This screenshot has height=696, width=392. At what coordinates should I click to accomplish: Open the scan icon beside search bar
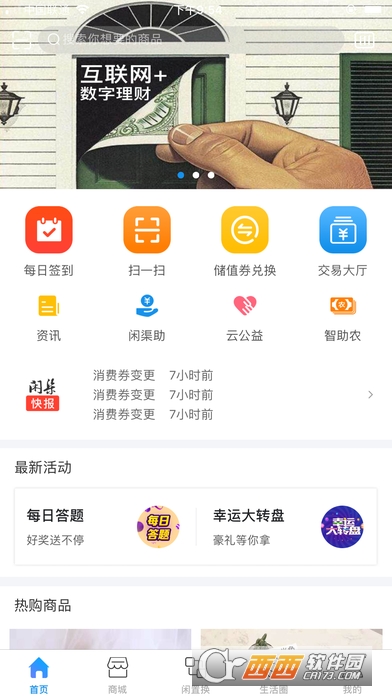[x=22, y=40]
